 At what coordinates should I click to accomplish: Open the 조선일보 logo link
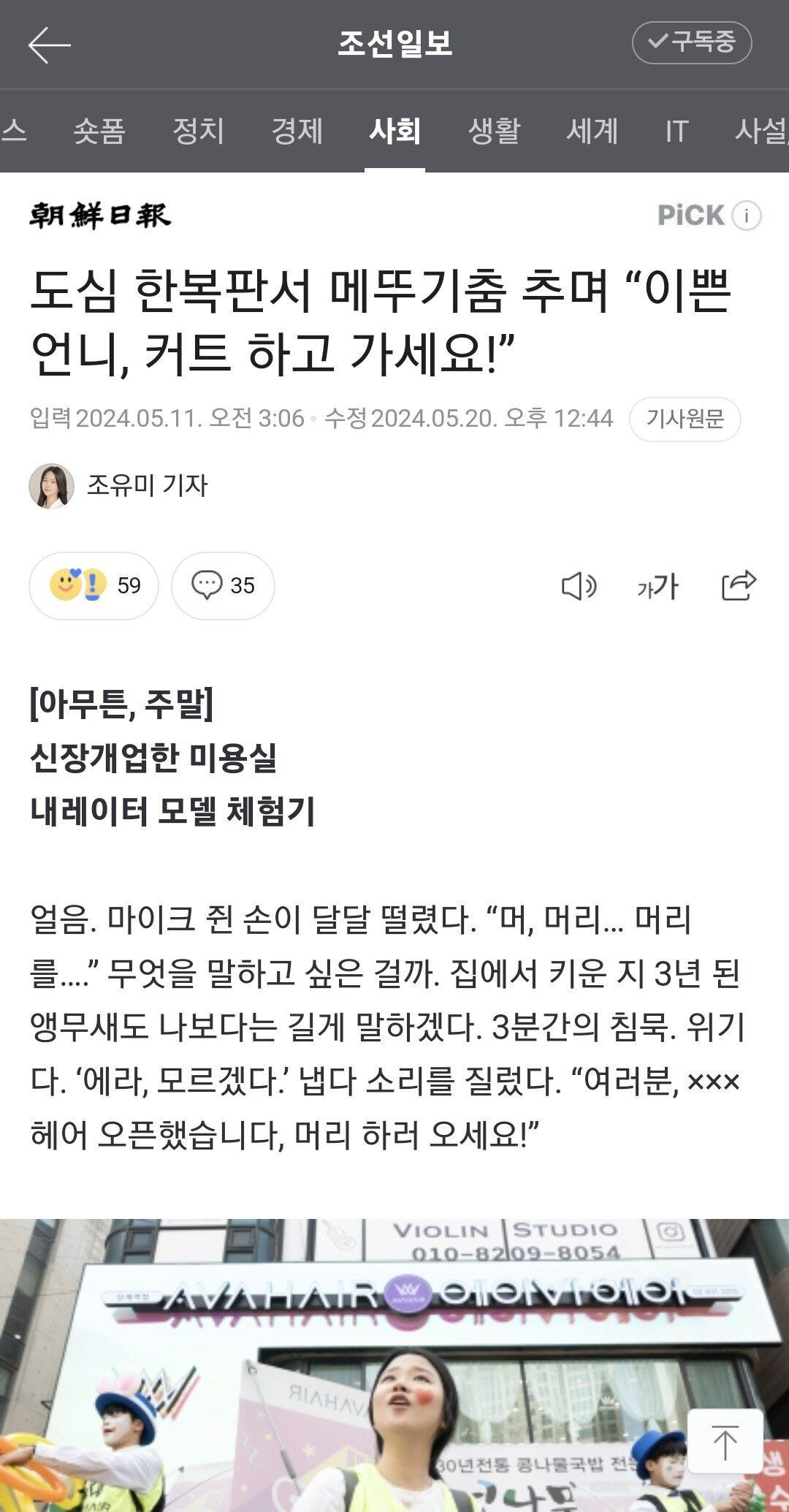pos(100,216)
